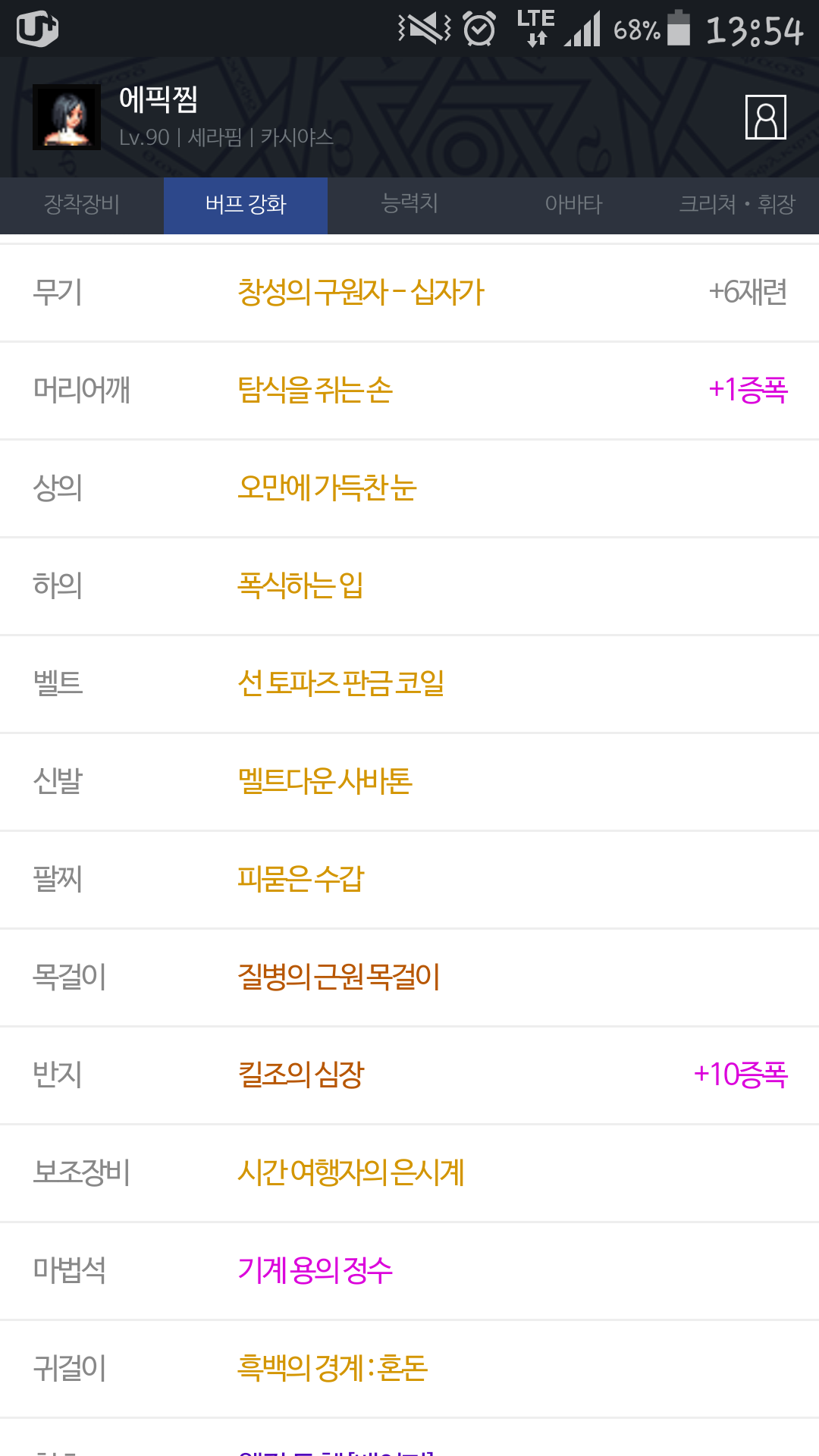Select the 폭식하는 입 item
The image size is (819, 1456).
[300, 586]
